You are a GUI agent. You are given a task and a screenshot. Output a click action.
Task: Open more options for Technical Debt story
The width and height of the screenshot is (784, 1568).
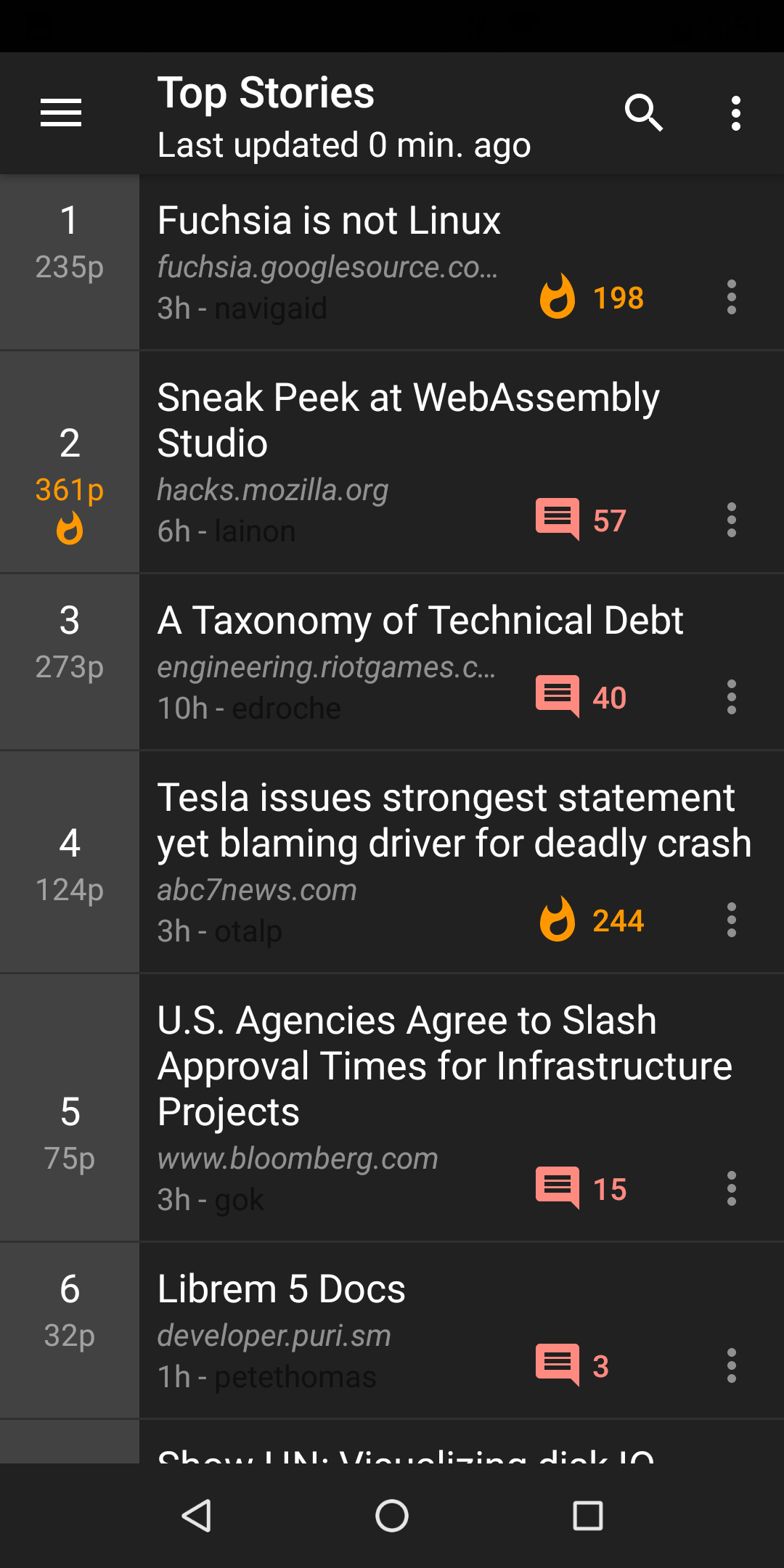pyautogui.click(x=731, y=698)
